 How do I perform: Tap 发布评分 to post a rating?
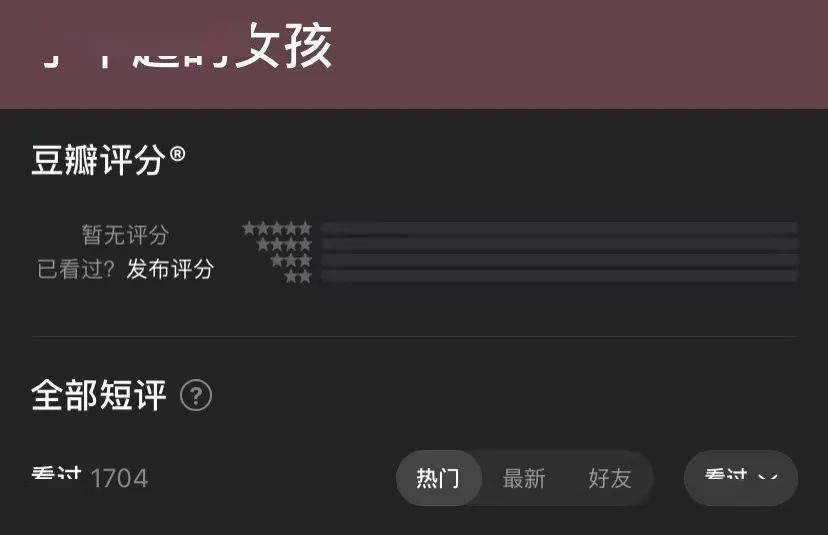tap(170, 269)
